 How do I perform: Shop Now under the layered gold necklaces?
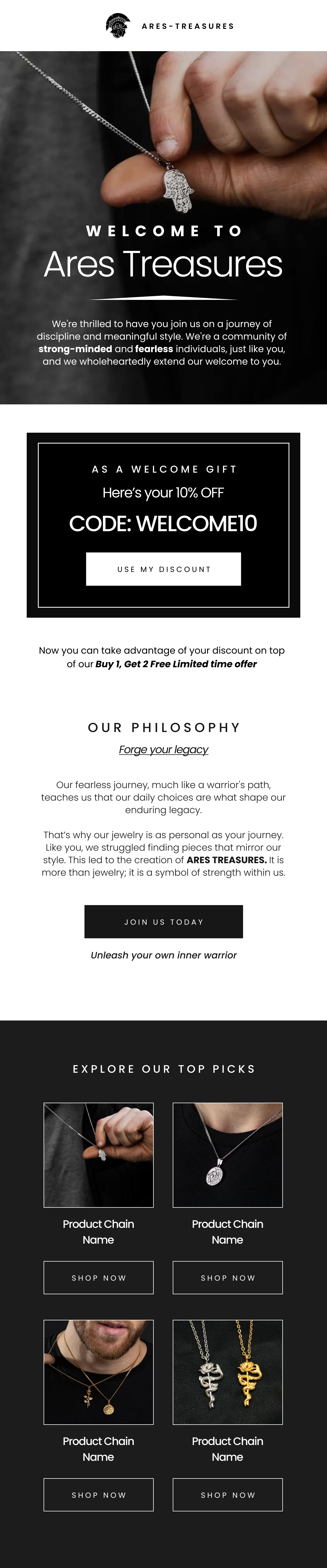[x=98, y=1495]
